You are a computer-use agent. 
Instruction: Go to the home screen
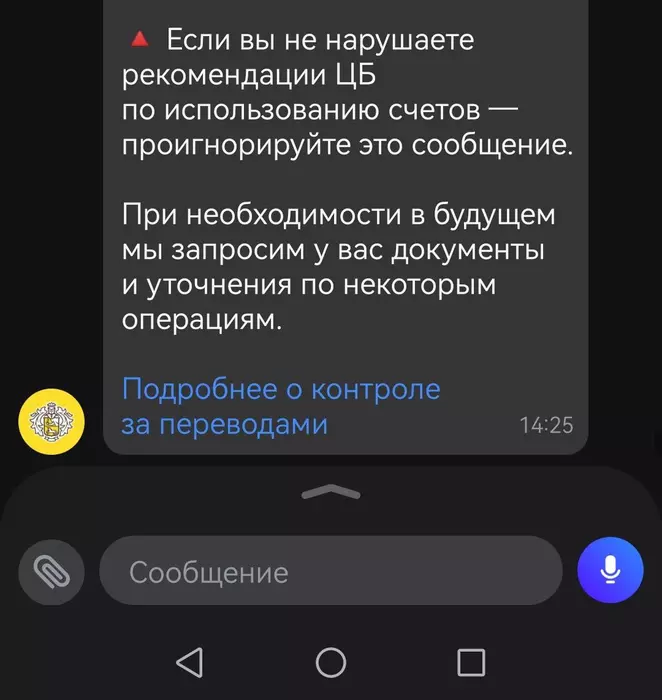point(330,662)
